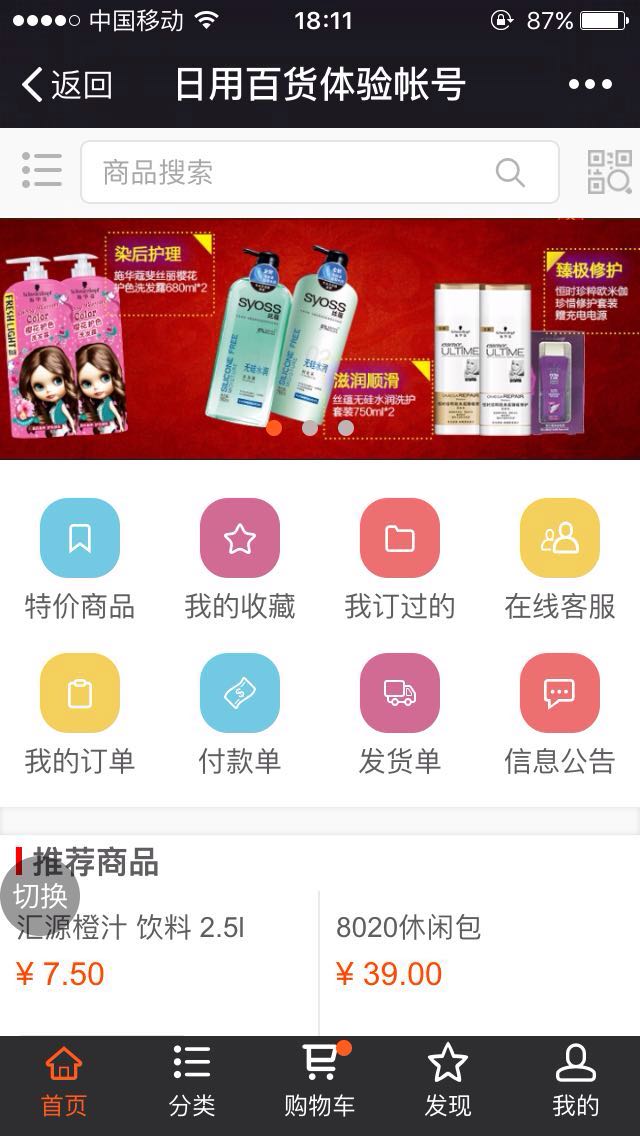Tap the floating 切换 switch button
This screenshot has height=1136, width=640.
pos(40,893)
